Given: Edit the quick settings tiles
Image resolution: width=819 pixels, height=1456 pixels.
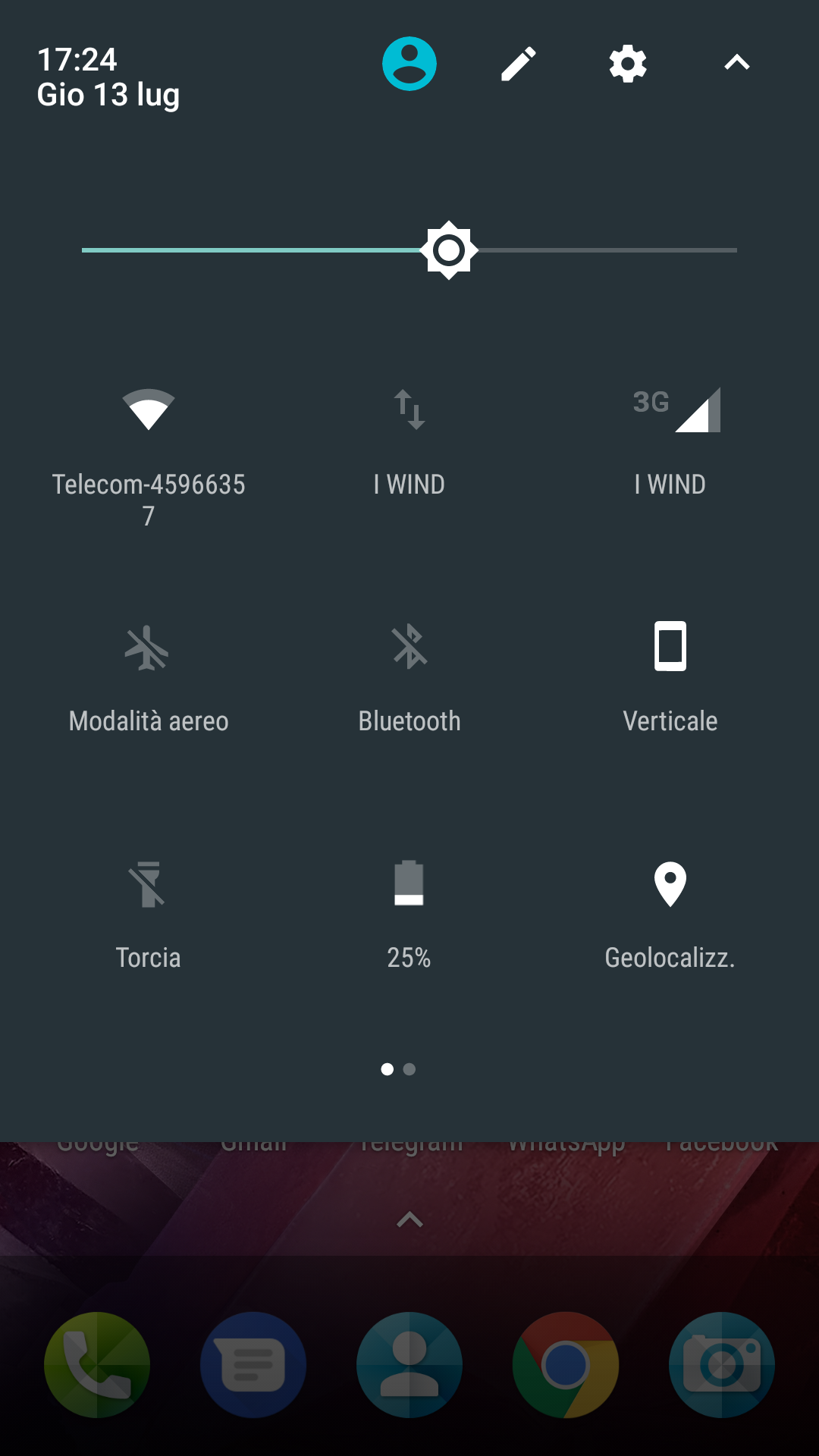Looking at the screenshot, I should pyautogui.click(x=519, y=64).
